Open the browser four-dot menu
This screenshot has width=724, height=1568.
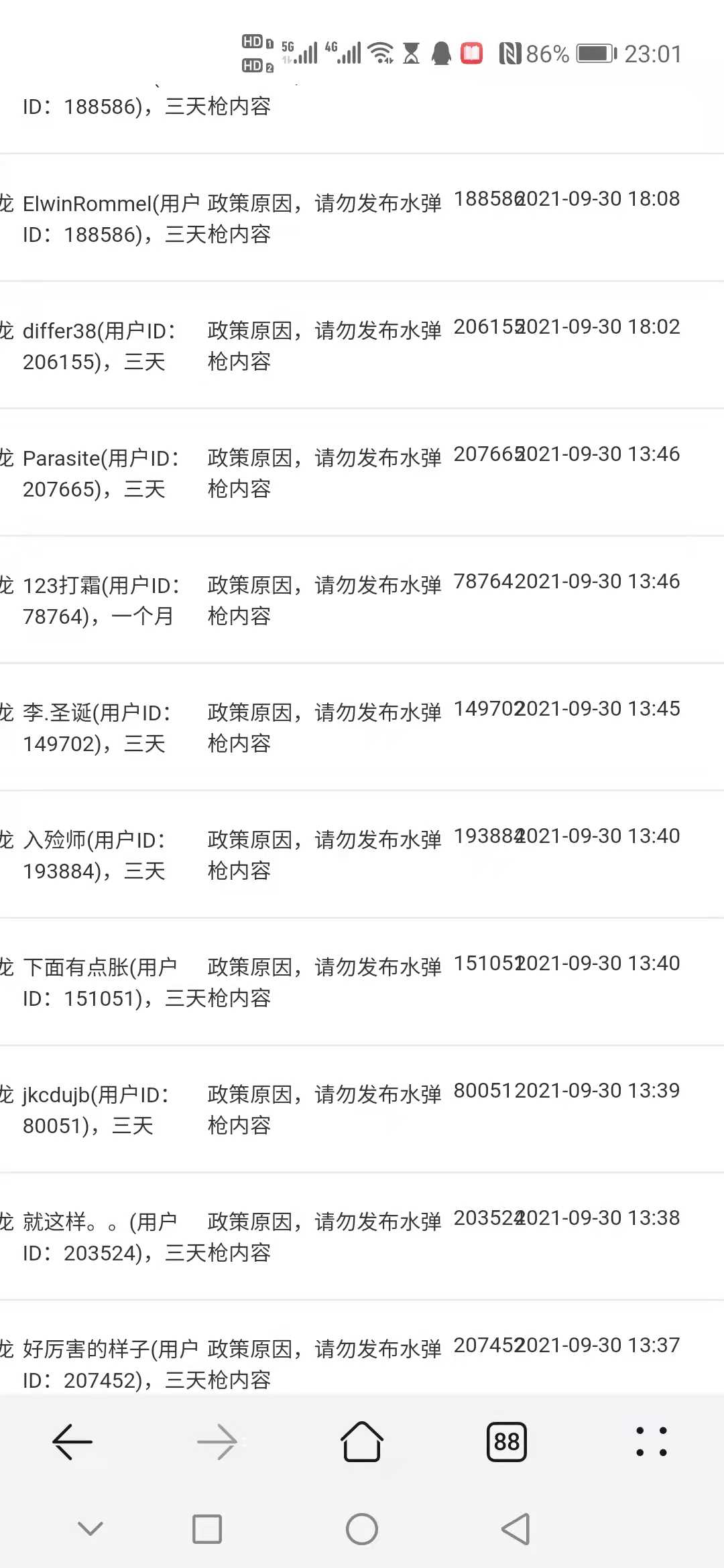(652, 1441)
